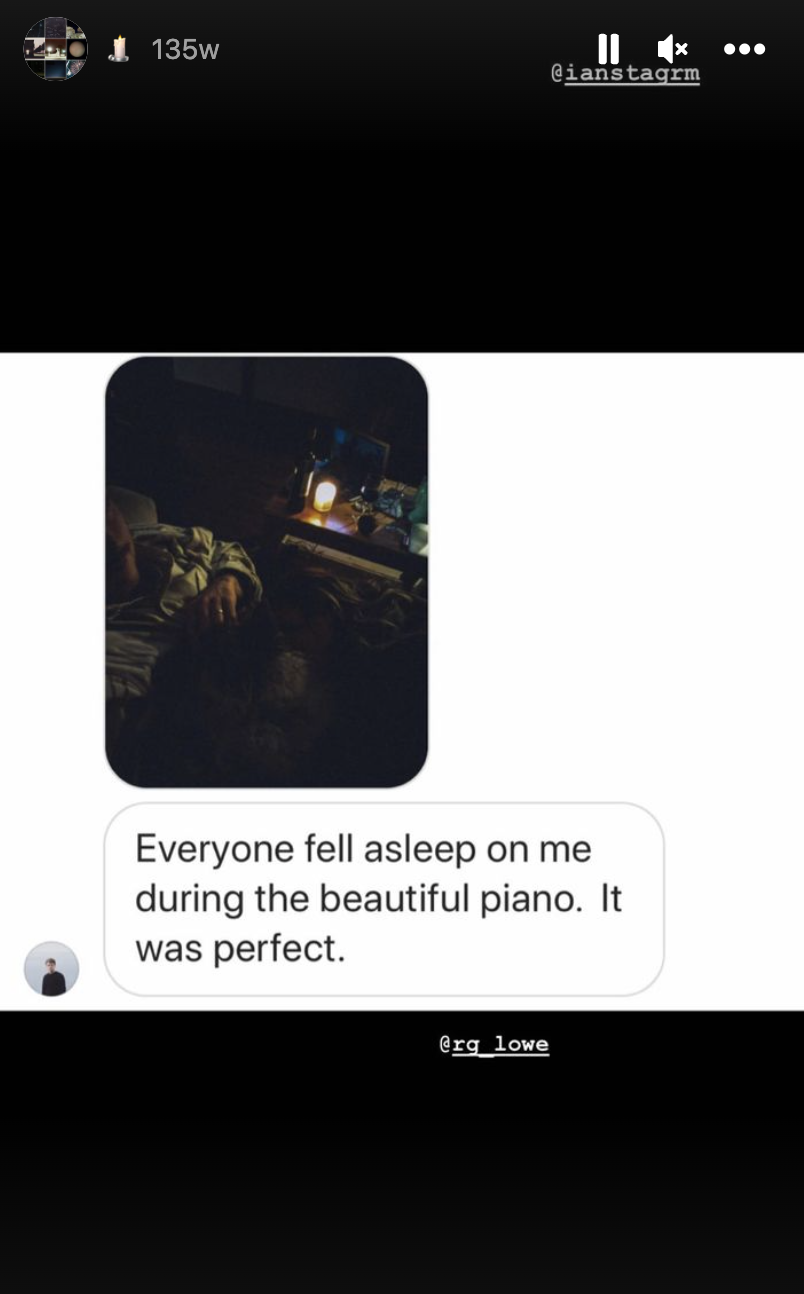Open the story owner's profile picture
The height and width of the screenshot is (1294, 804).
[55, 49]
